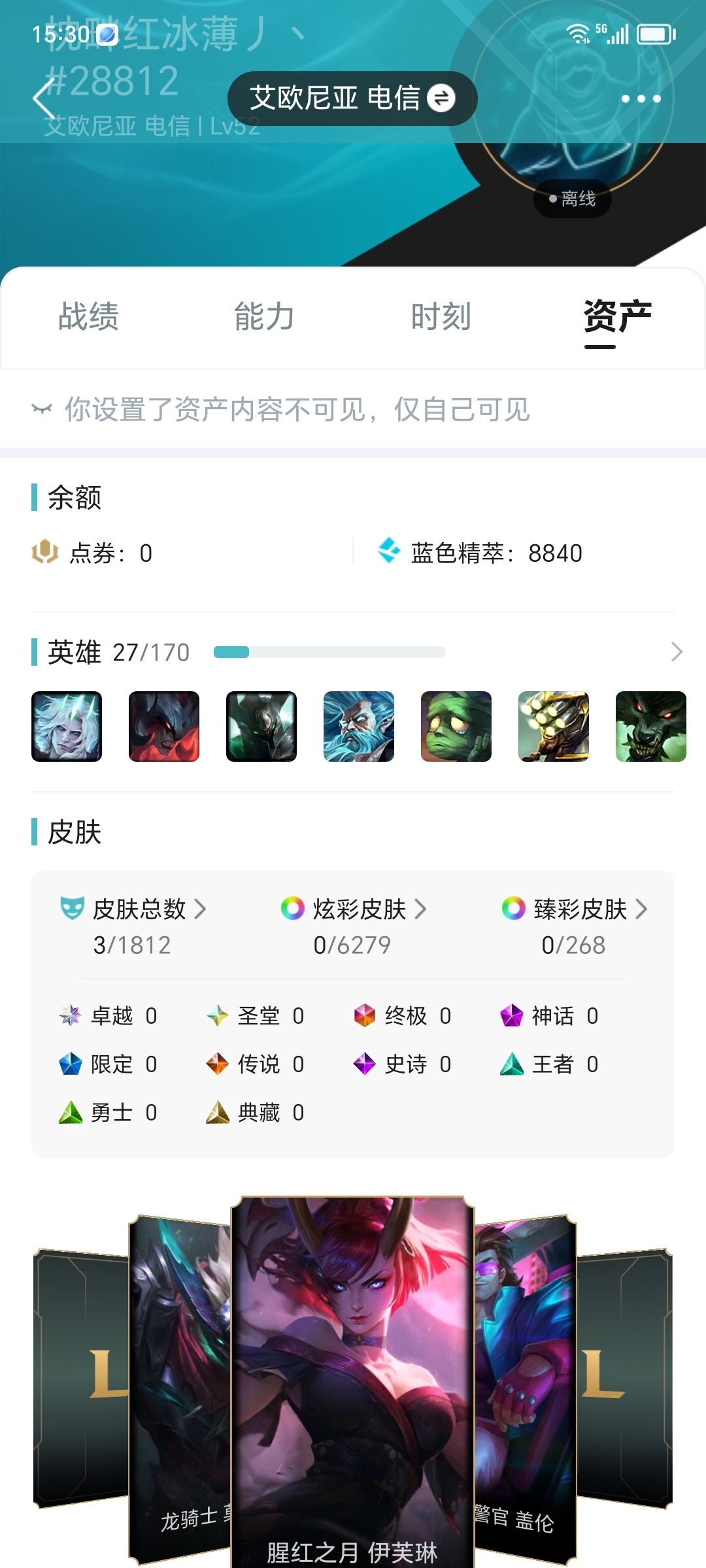Viewport: 706px width, 1568px height.
Task: Switch to the 战绩 tab
Action: pyautogui.click(x=89, y=317)
